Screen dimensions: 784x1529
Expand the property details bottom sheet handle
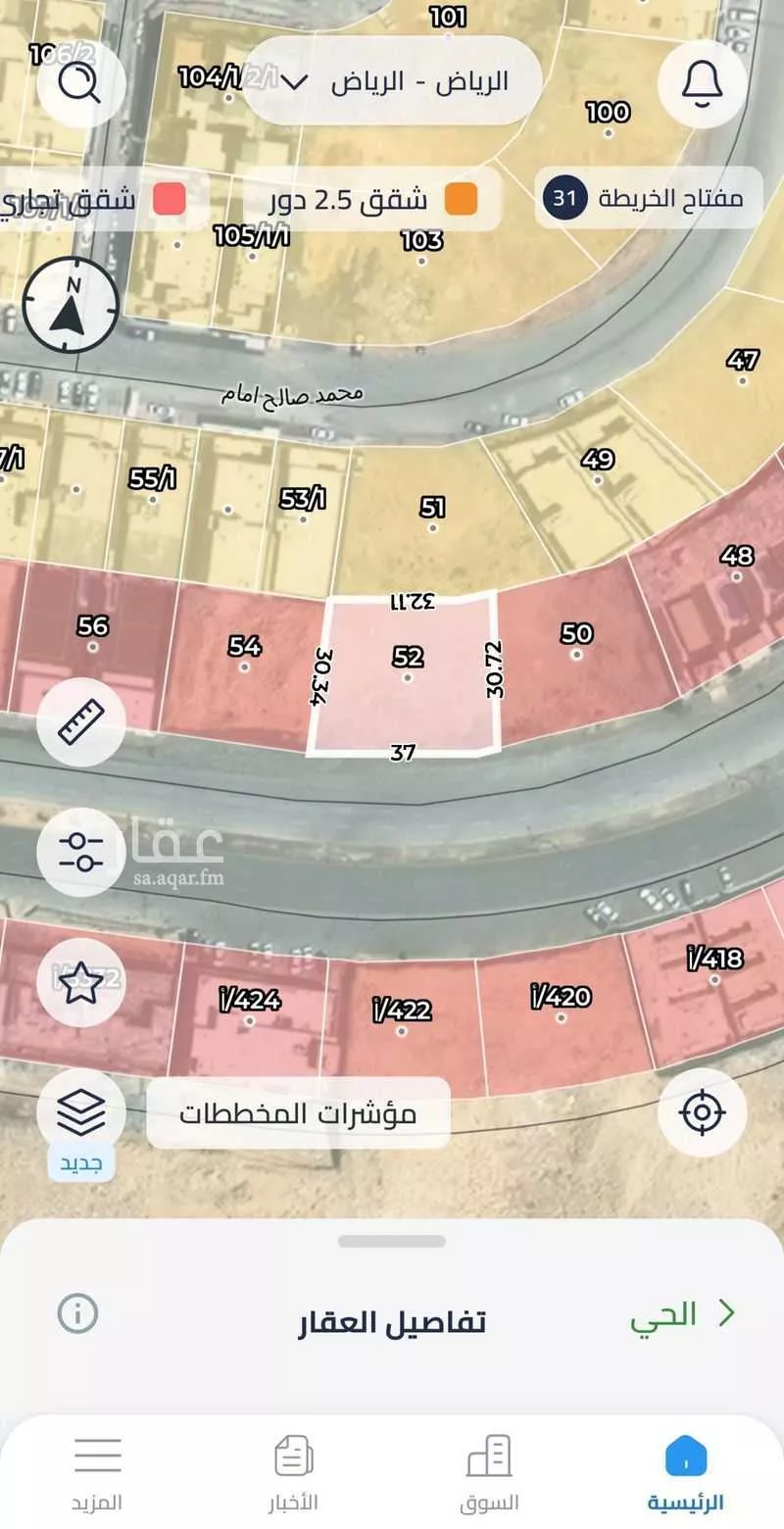(391, 1241)
